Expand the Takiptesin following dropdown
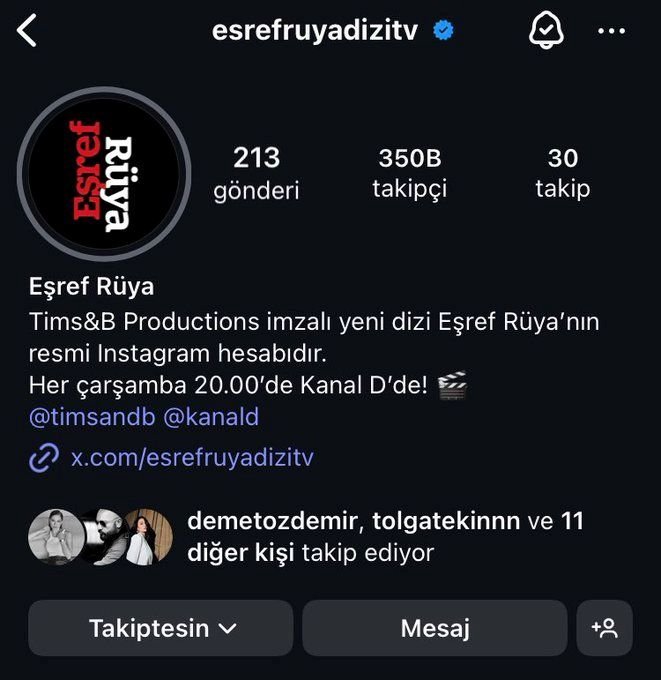Screen dimensions: 661x680 tap(161, 628)
